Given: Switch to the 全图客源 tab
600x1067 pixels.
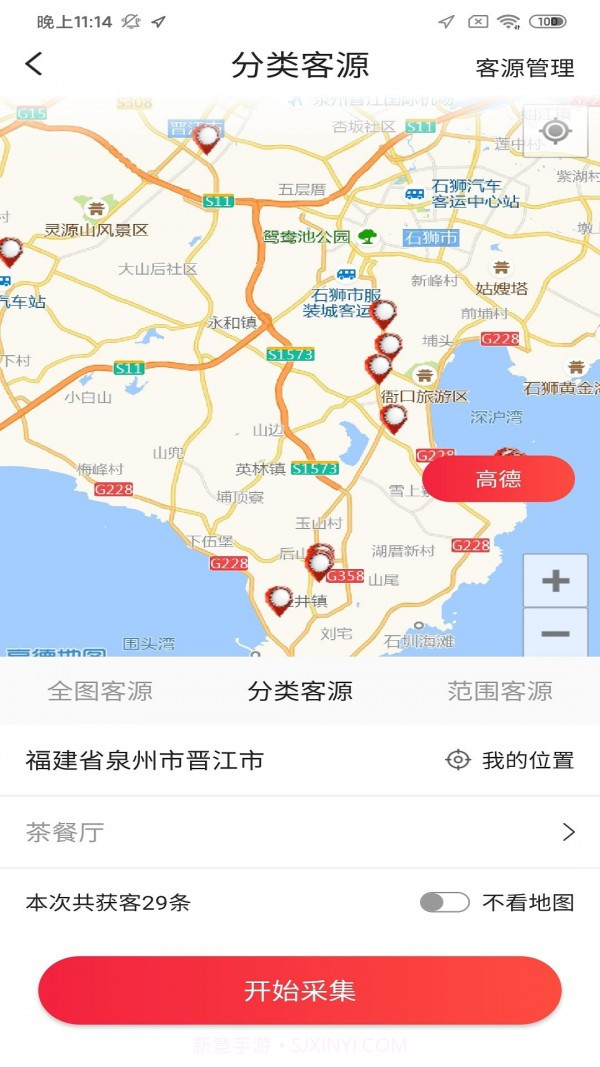Looking at the screenshot, I should 100,691.
